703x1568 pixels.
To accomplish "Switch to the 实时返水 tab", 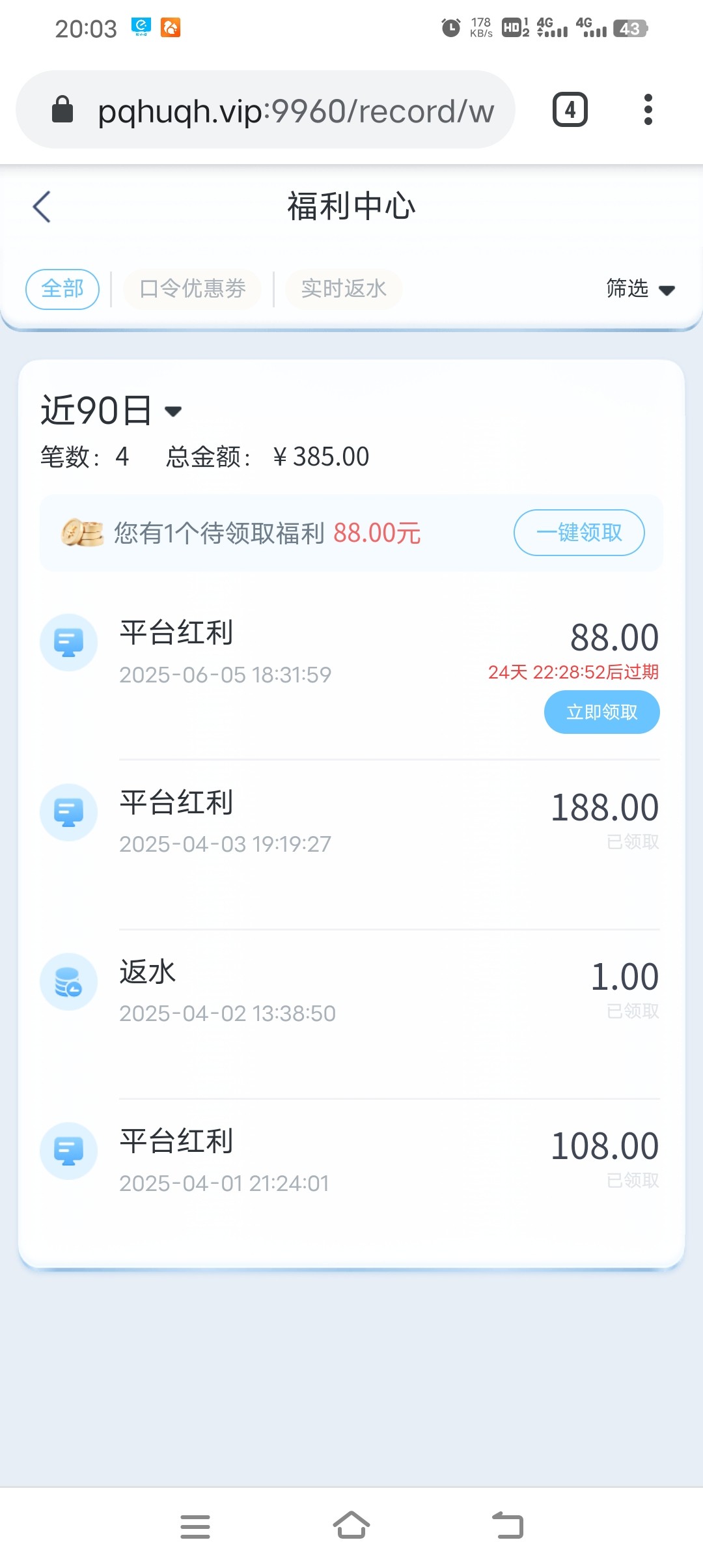I will [x=344, y=288].
